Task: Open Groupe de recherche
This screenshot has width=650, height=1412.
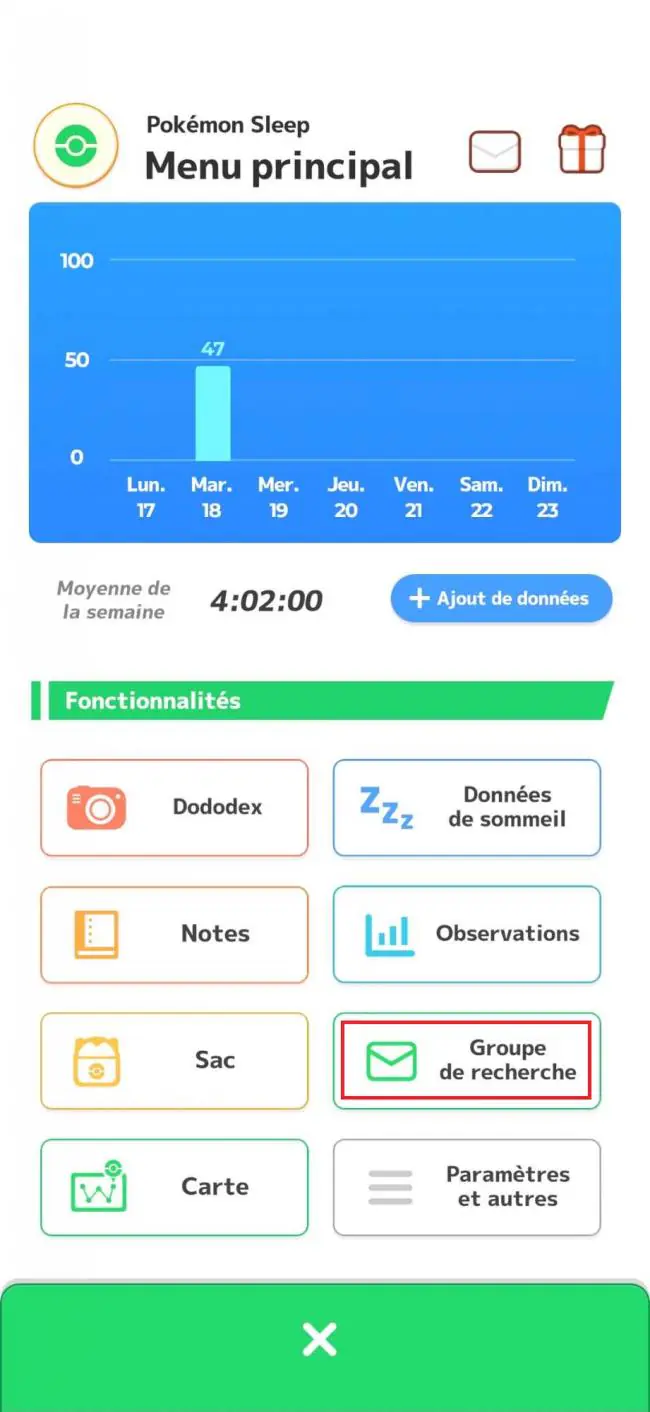Action: (x=467, y=1061)
